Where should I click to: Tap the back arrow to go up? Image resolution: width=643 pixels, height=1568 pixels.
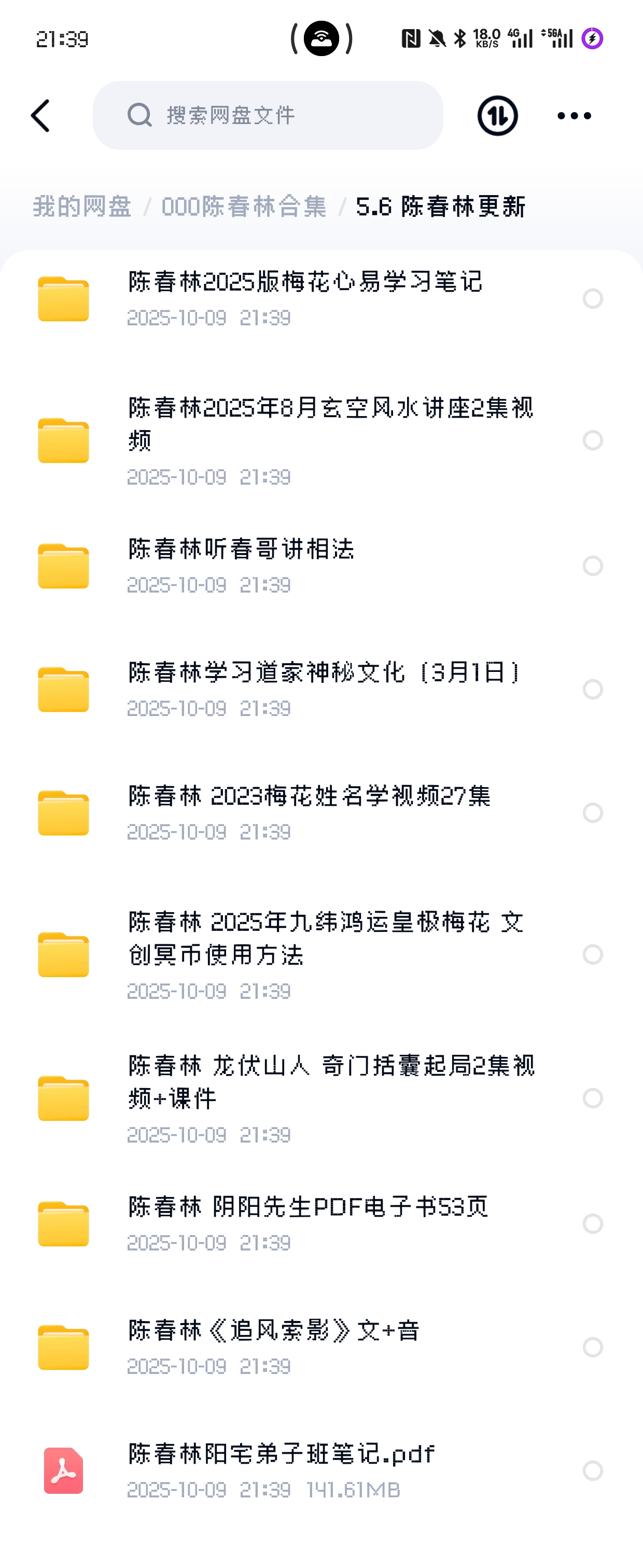[41, 116]
